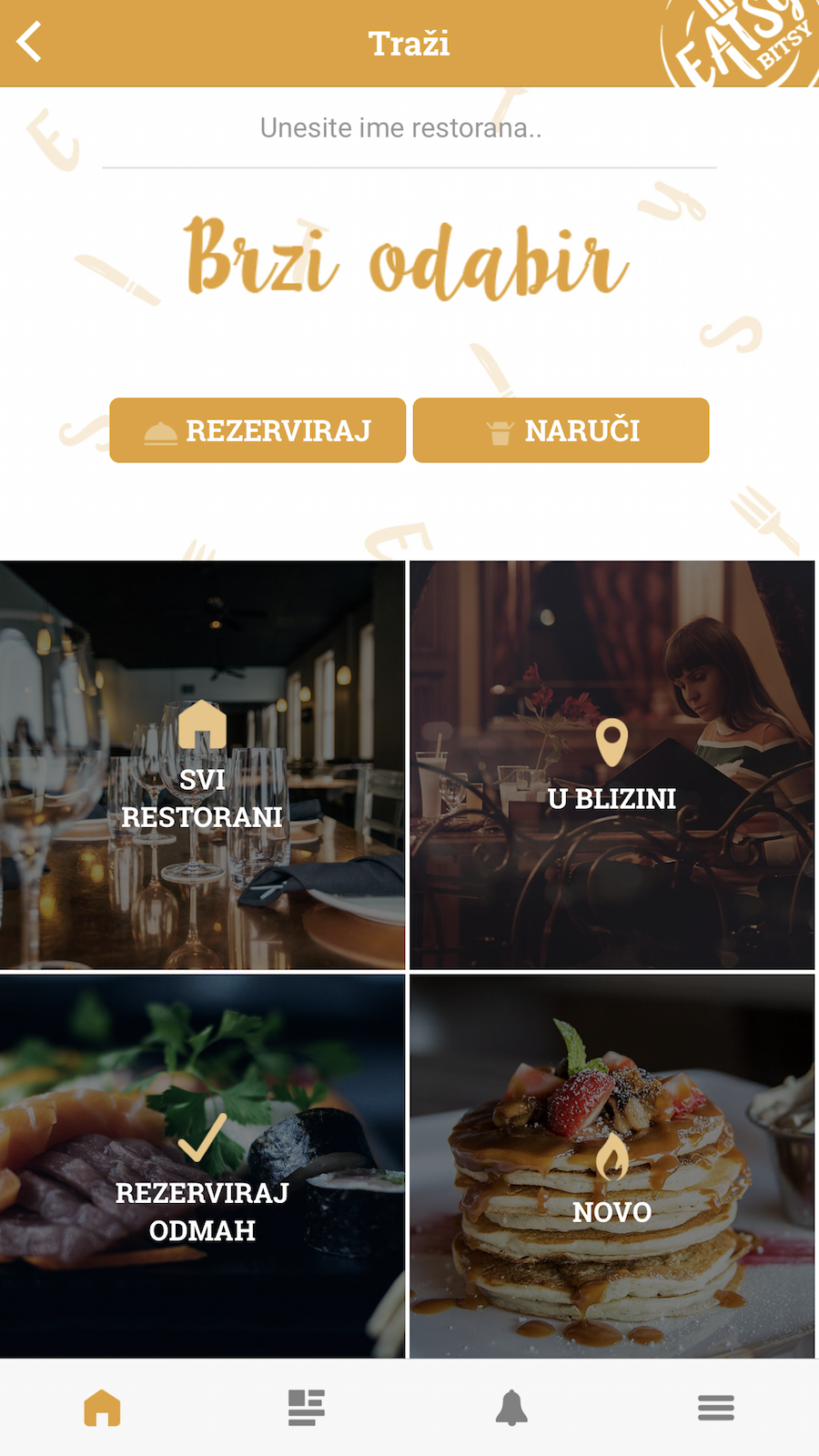Browse restaurants U BLIZINI
Viewport: 819px width, 1456px height.
pyautogui.click(x=612, y=764)
